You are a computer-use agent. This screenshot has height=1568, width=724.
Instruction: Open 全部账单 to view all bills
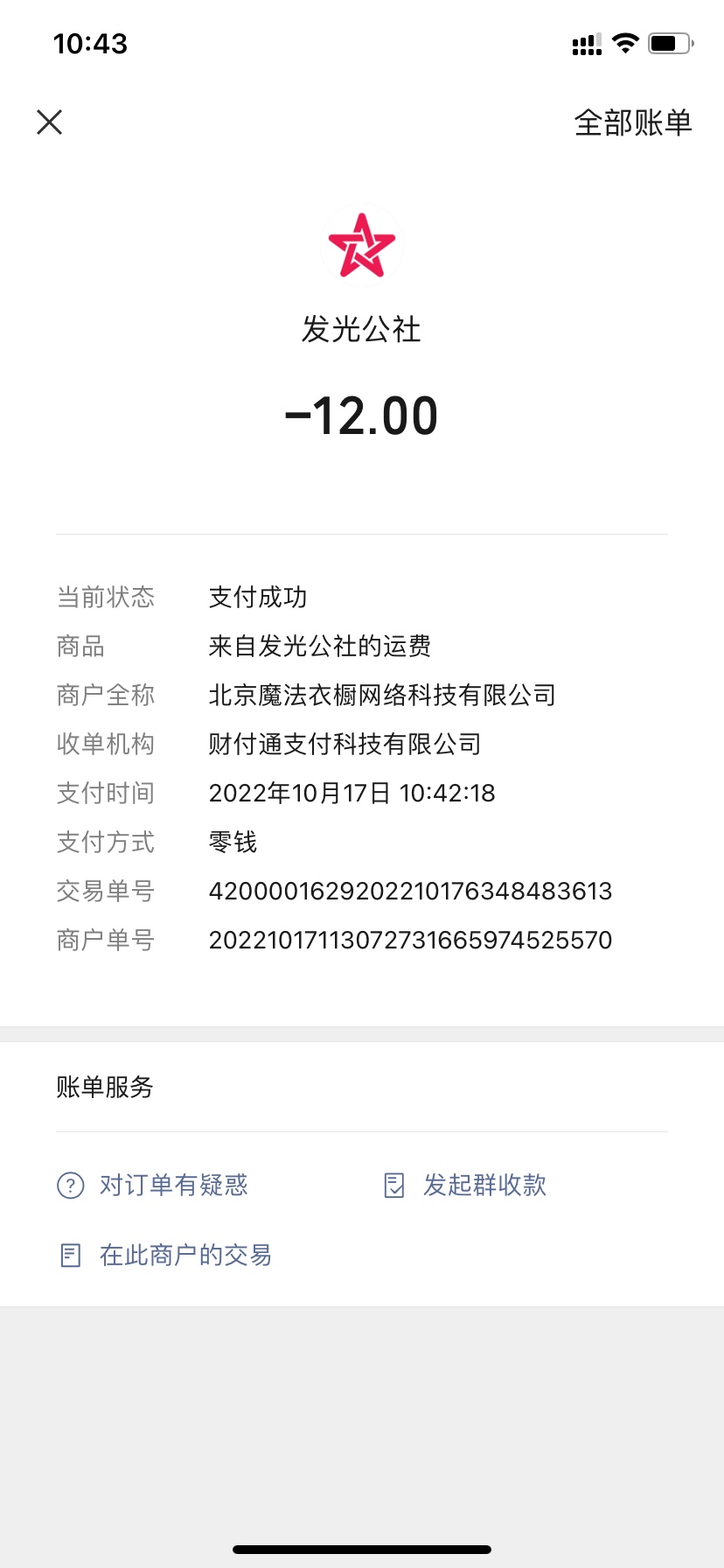click(x=632, y=123)
